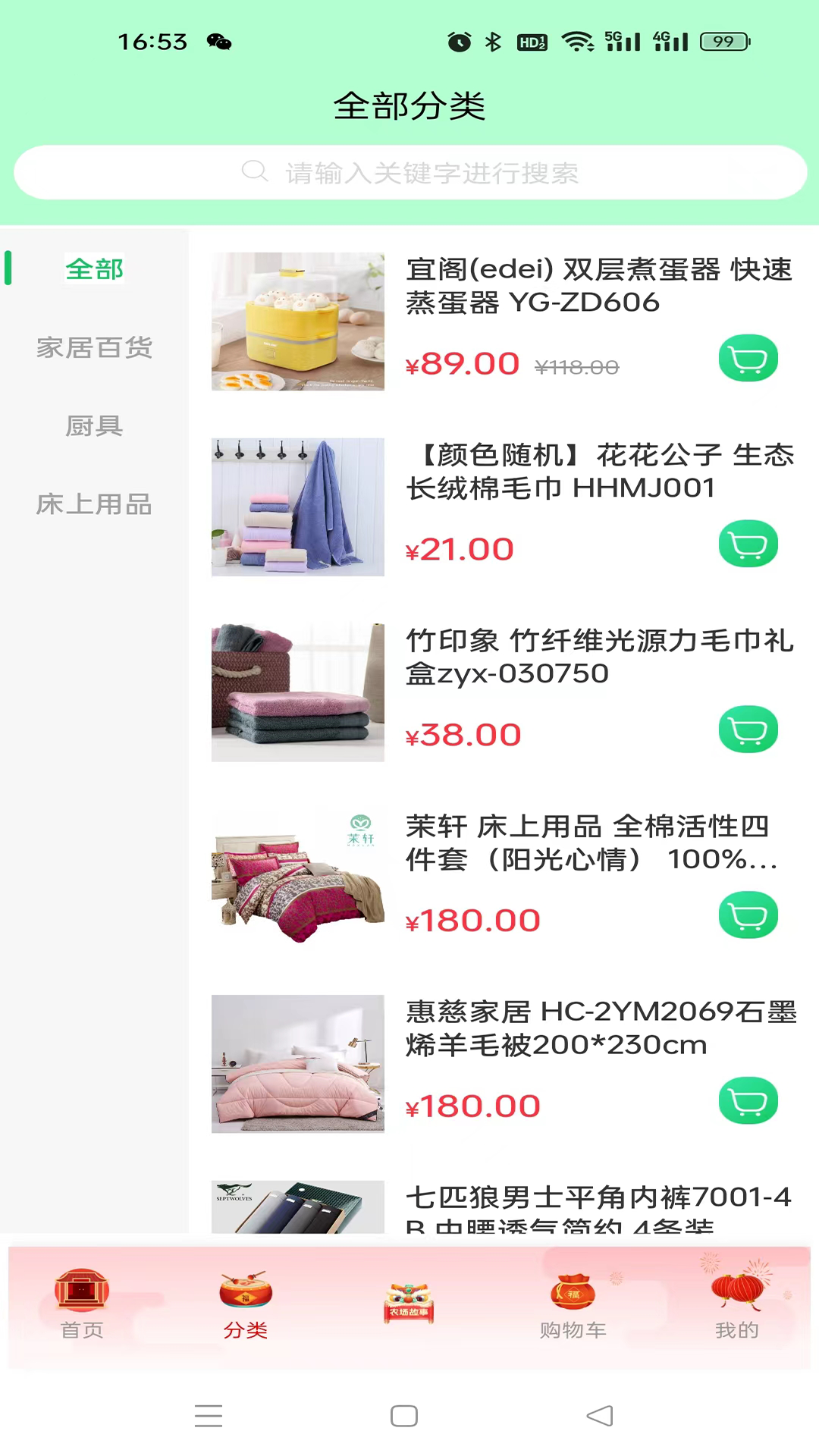Add the 花花公子 毛巾 to cart

coord(748,544)
